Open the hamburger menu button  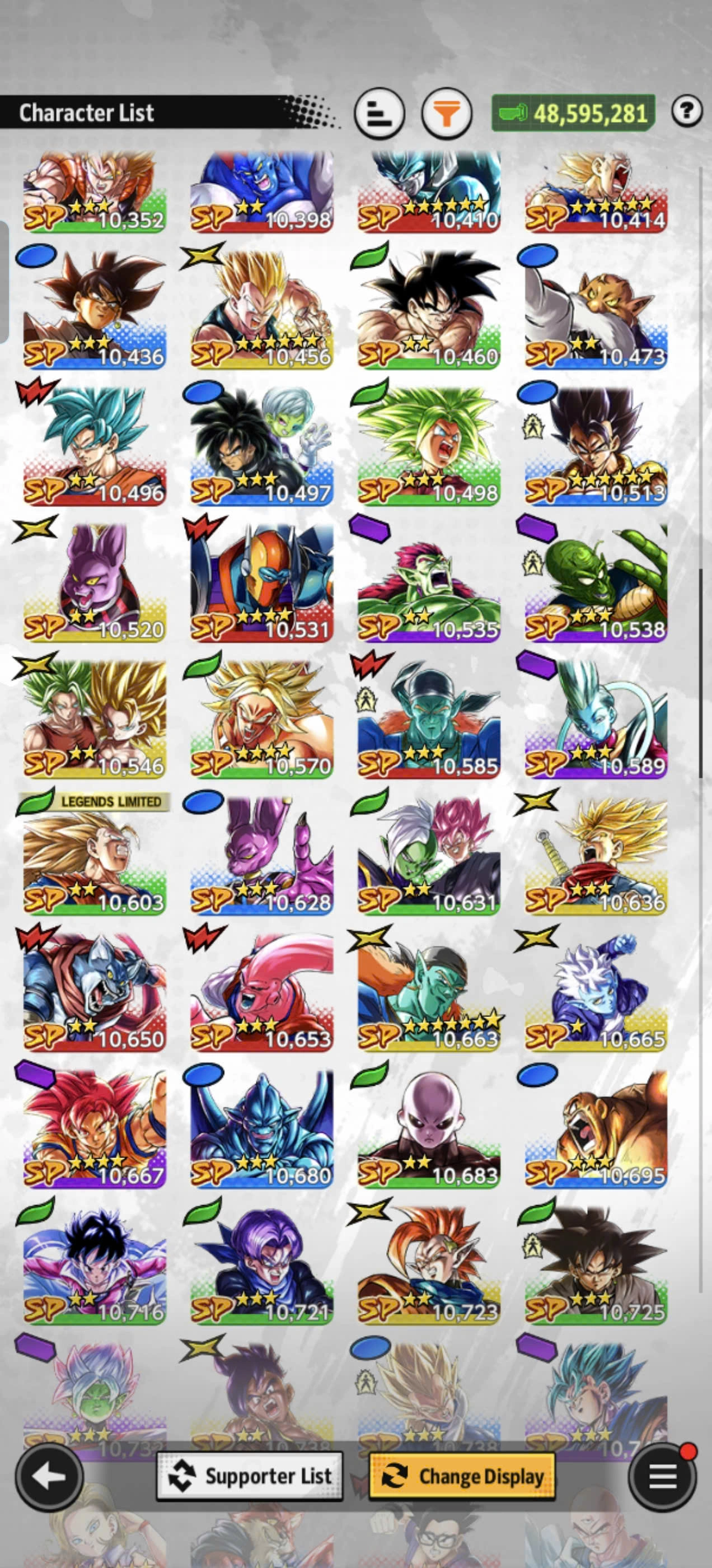tap(663, 1476)
